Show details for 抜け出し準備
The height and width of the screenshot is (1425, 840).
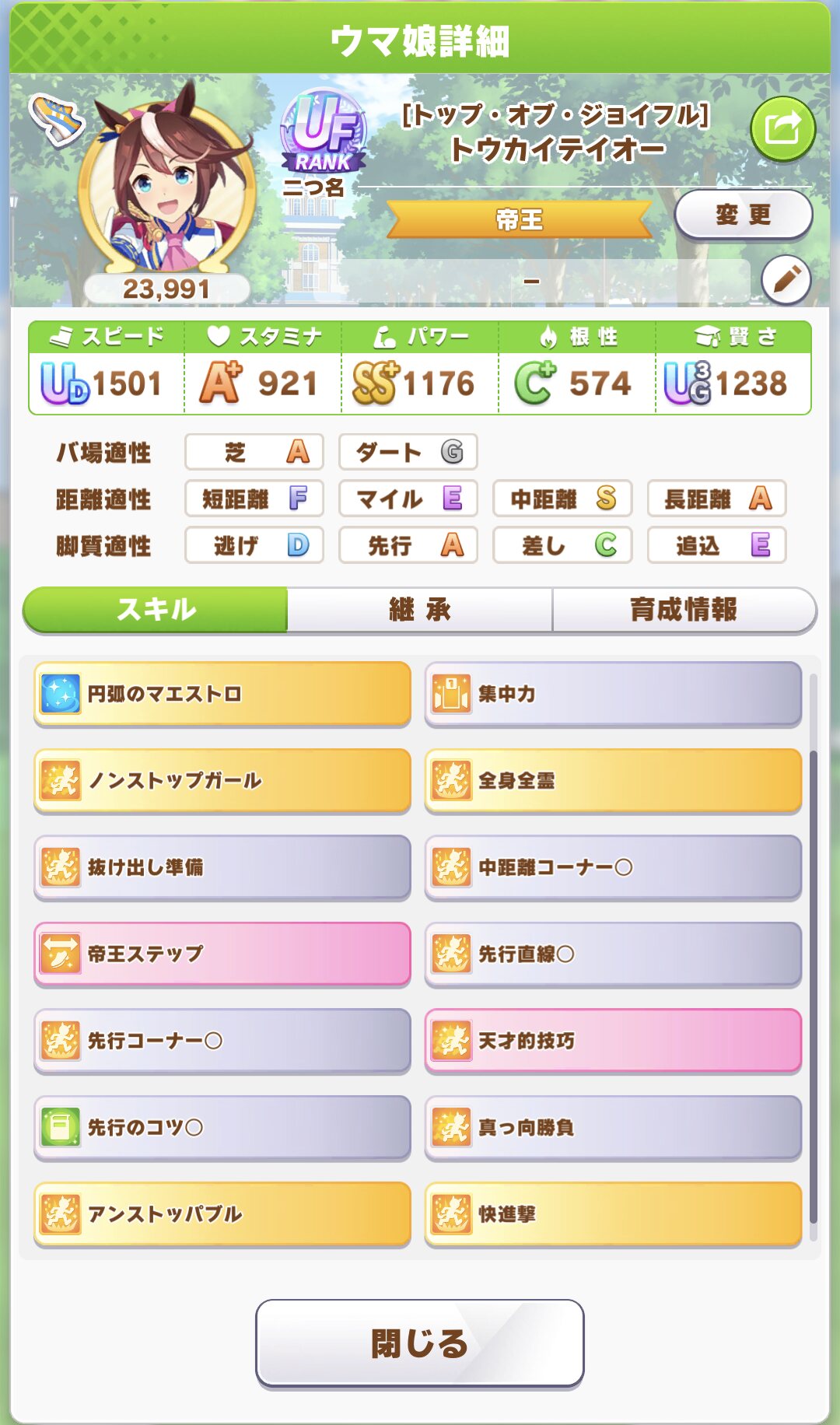222,867
